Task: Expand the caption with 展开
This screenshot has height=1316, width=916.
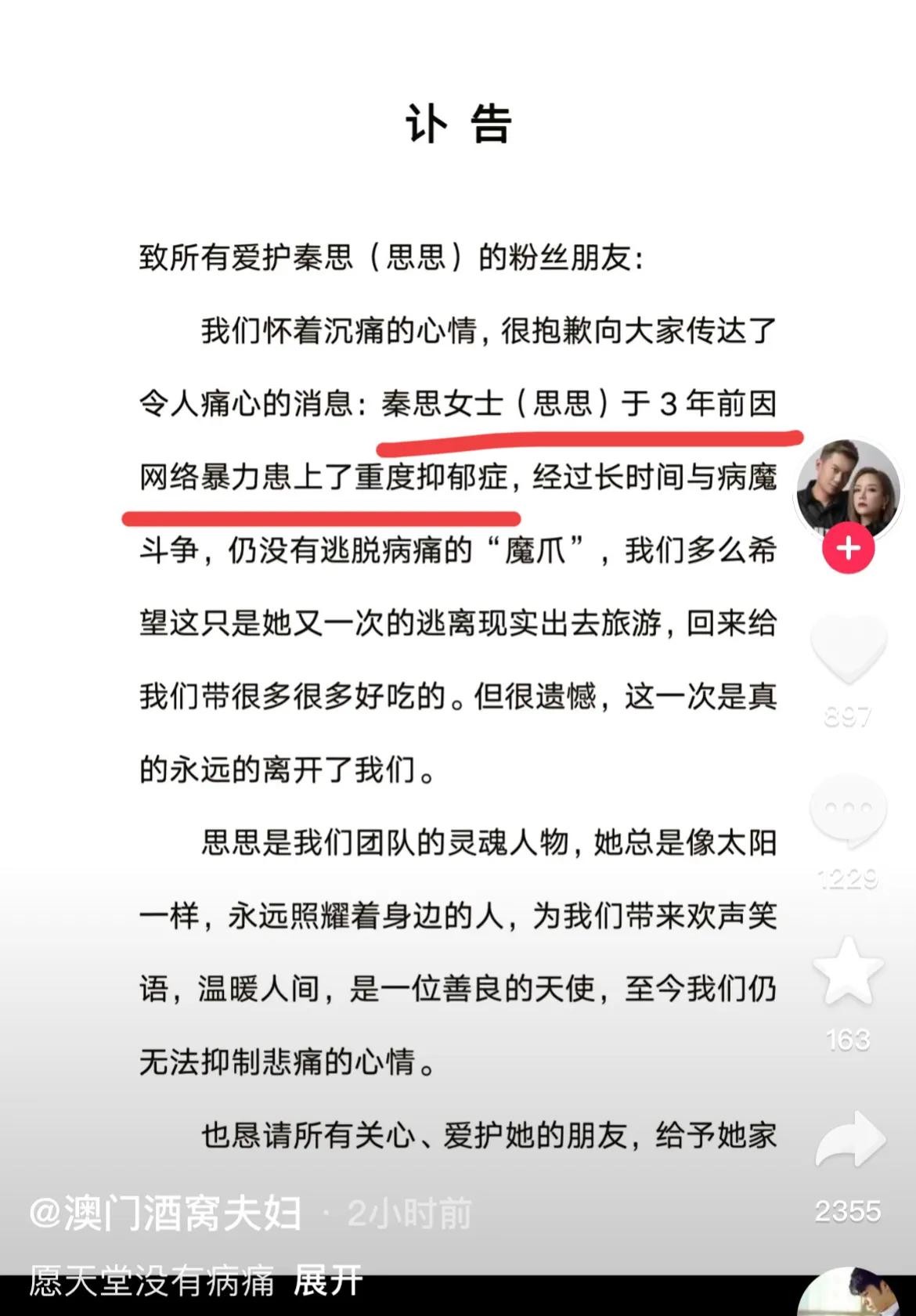Action: [x=327, y=1281]
